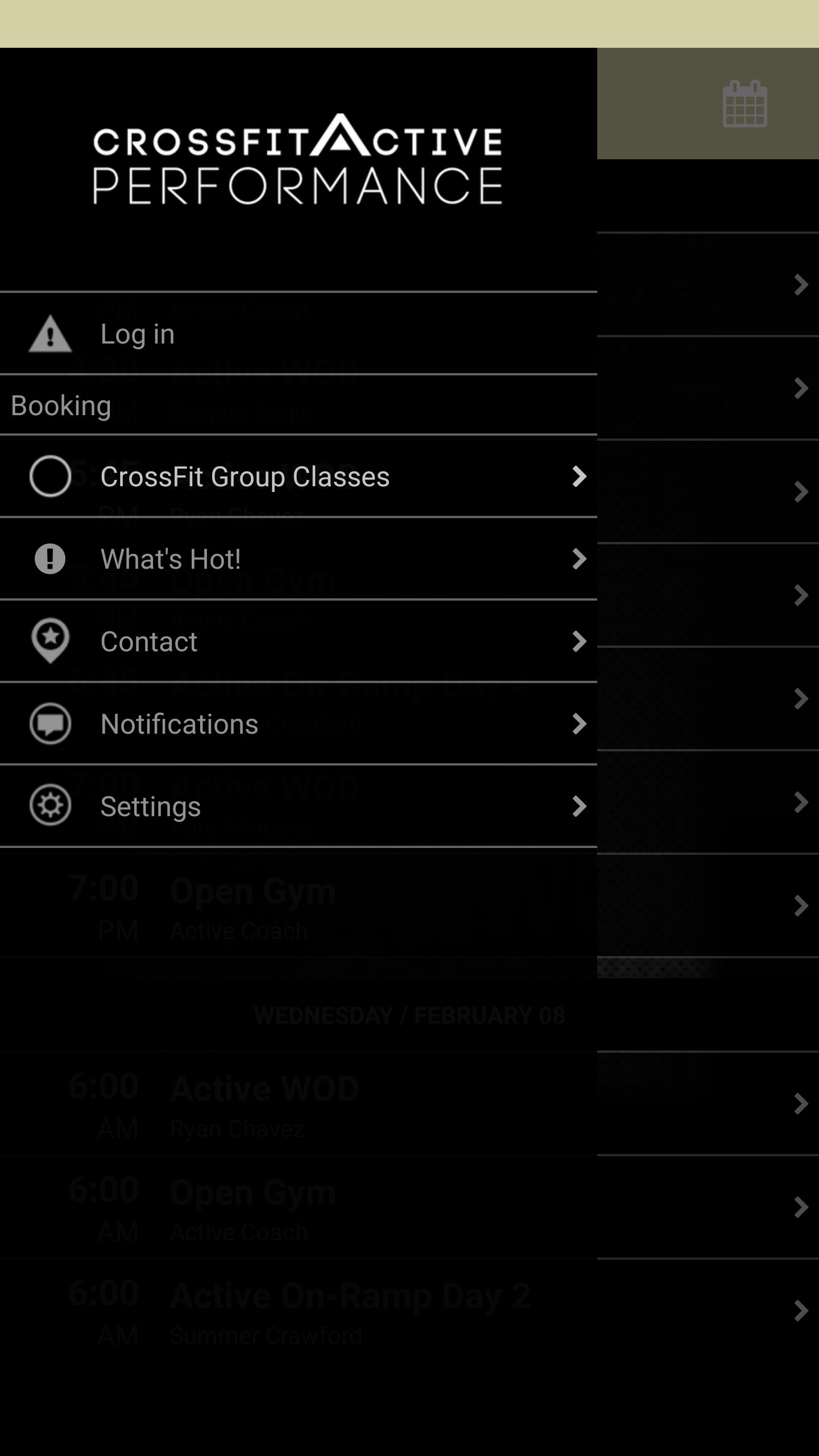Open What's Hot! using its right arrow
Image resolution: width=819 pixels, height=1456 pixels.
(579, 559)
